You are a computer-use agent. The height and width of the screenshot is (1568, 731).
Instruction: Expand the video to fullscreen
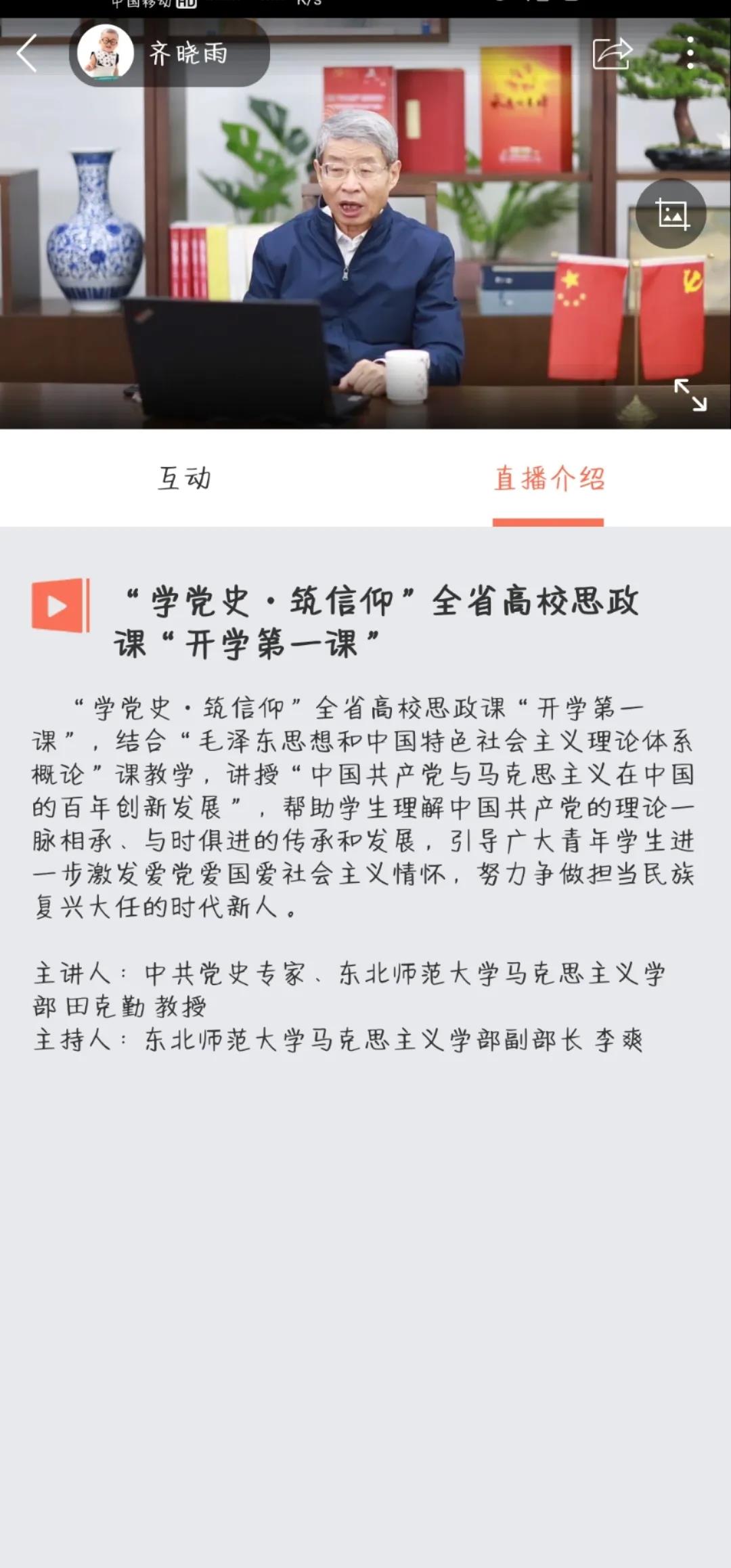click(x=690, y=395)
